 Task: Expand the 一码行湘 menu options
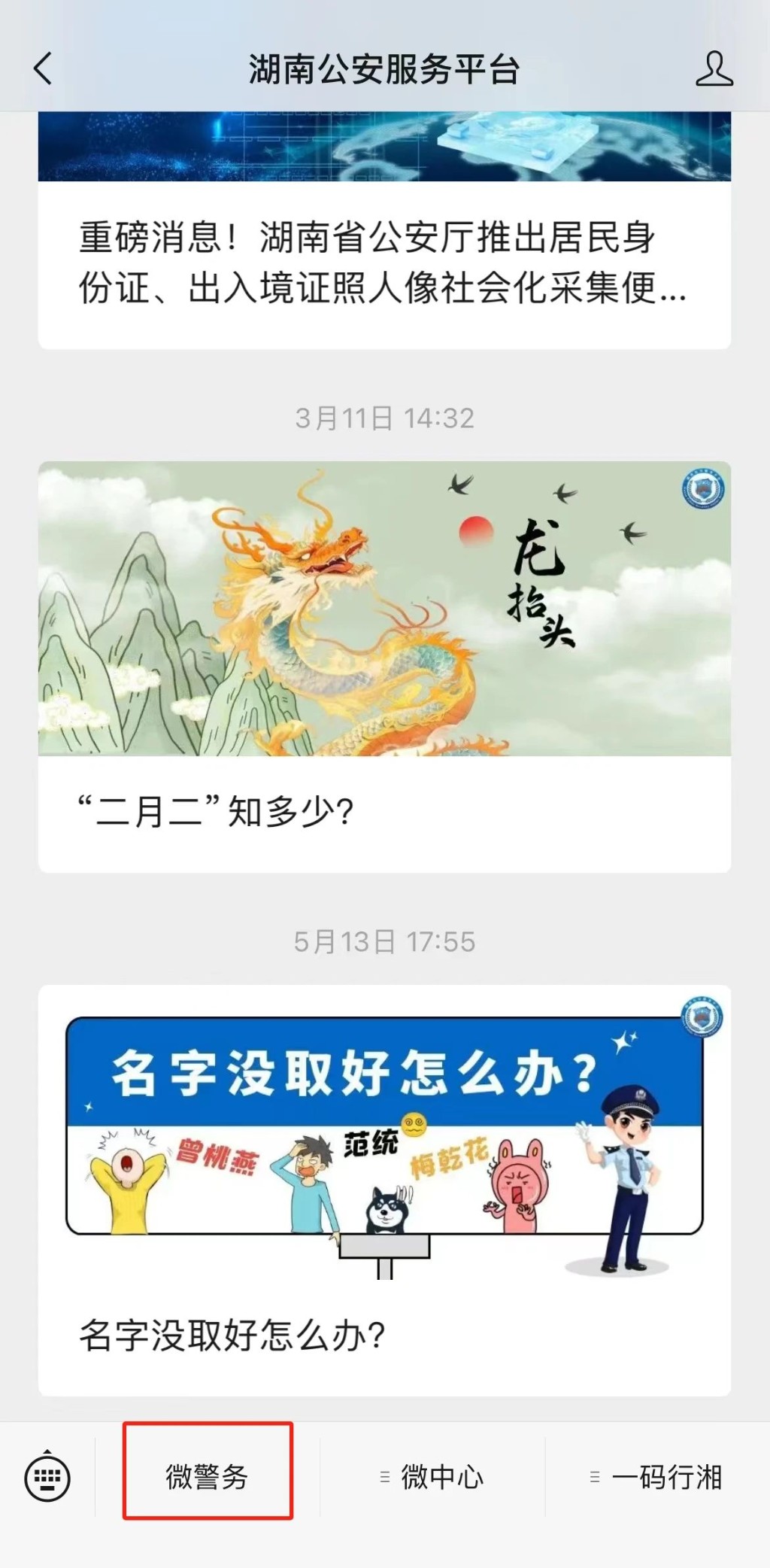668,1476
